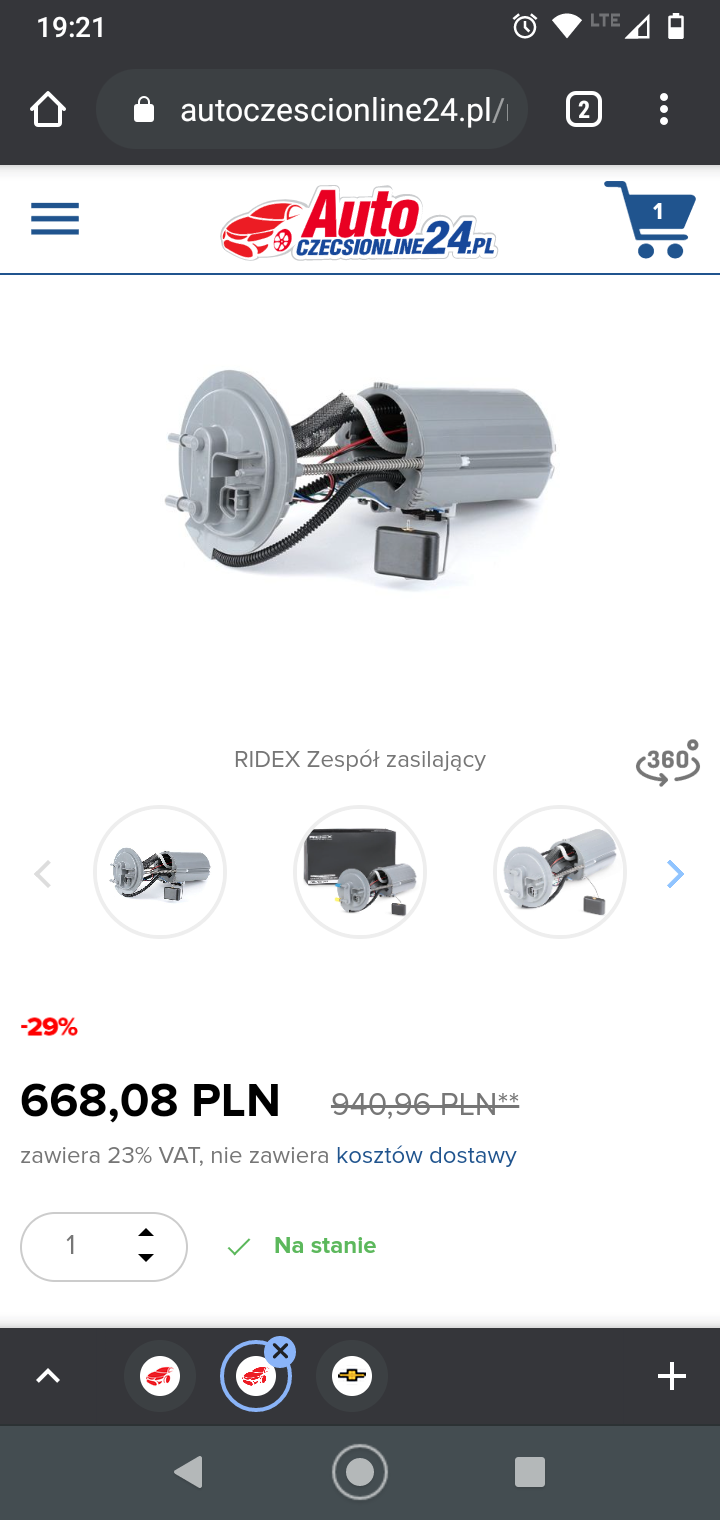
Task: Increase the quantity with the up arrow
Action: pyautogui.click(x=146, y=1233)
